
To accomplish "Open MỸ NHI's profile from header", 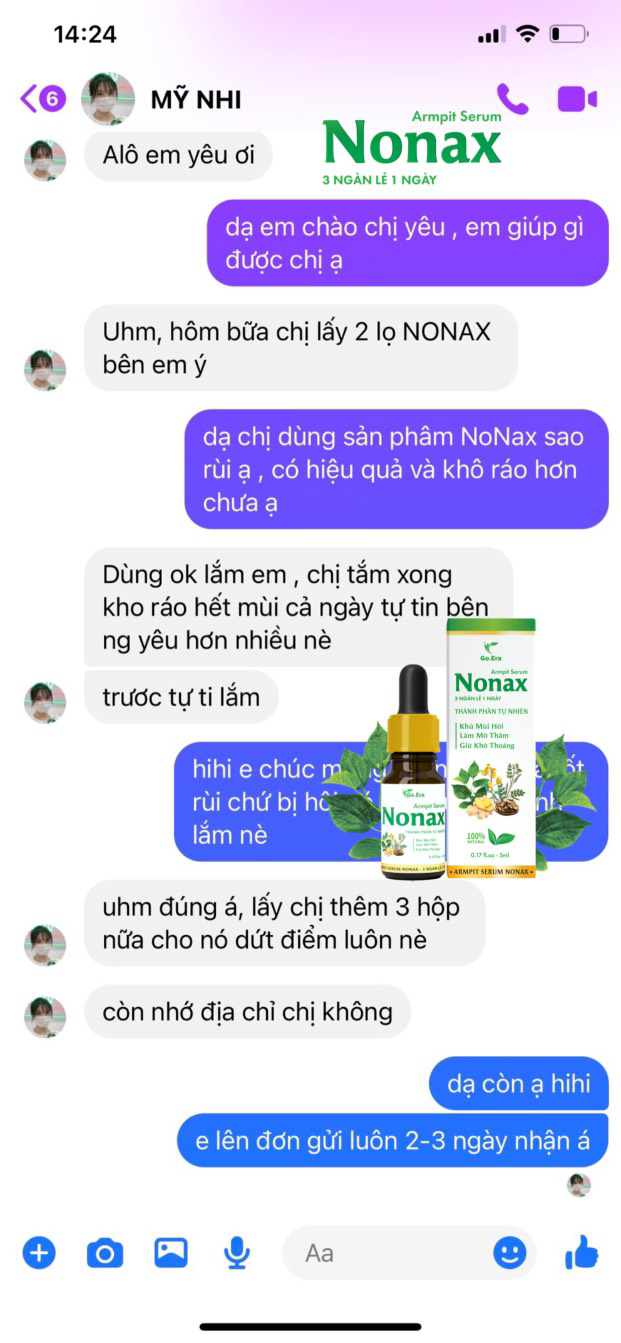I will coord(195,100).
